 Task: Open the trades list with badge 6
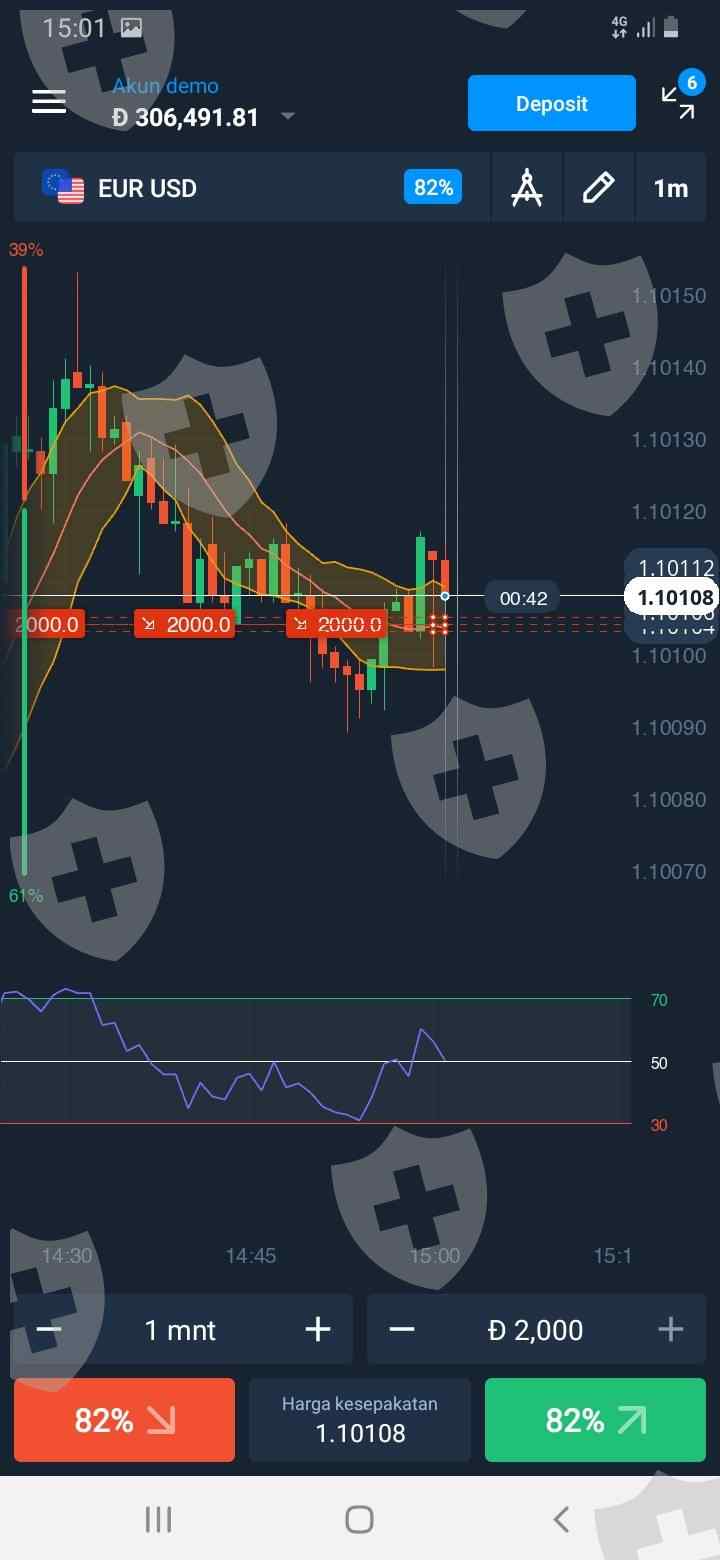679,102
